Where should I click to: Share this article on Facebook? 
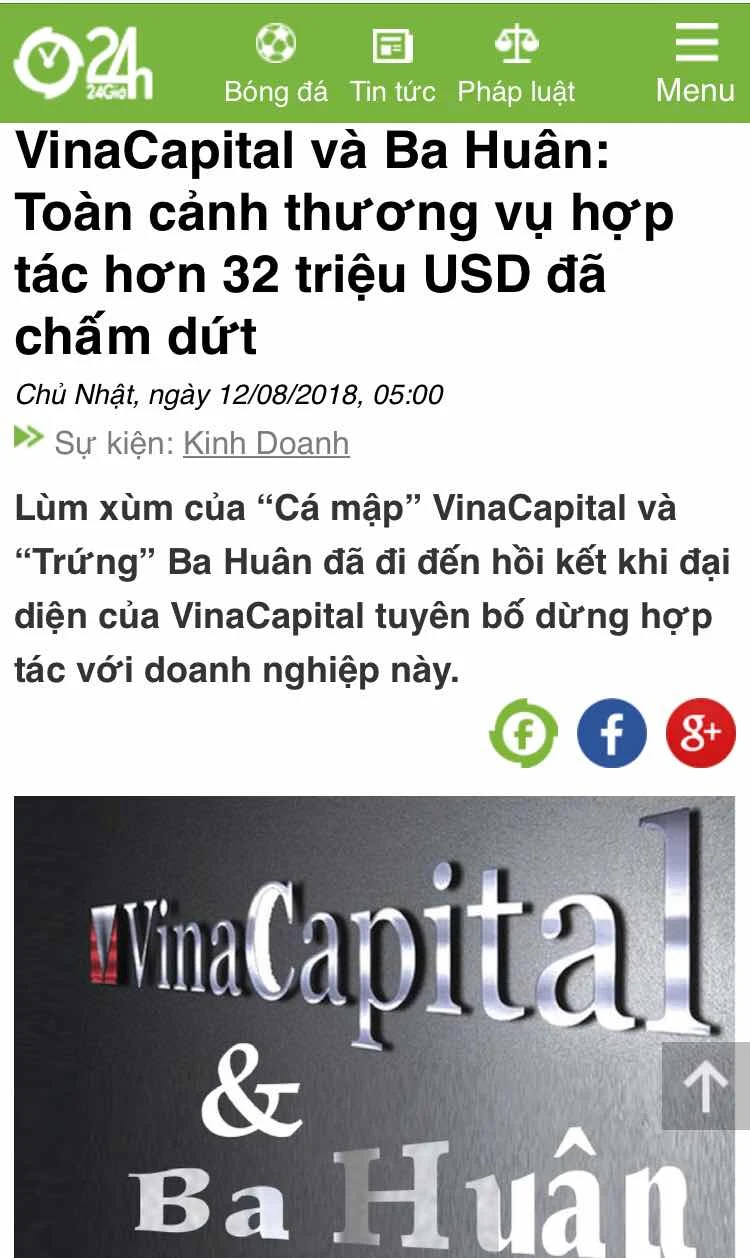612,733
